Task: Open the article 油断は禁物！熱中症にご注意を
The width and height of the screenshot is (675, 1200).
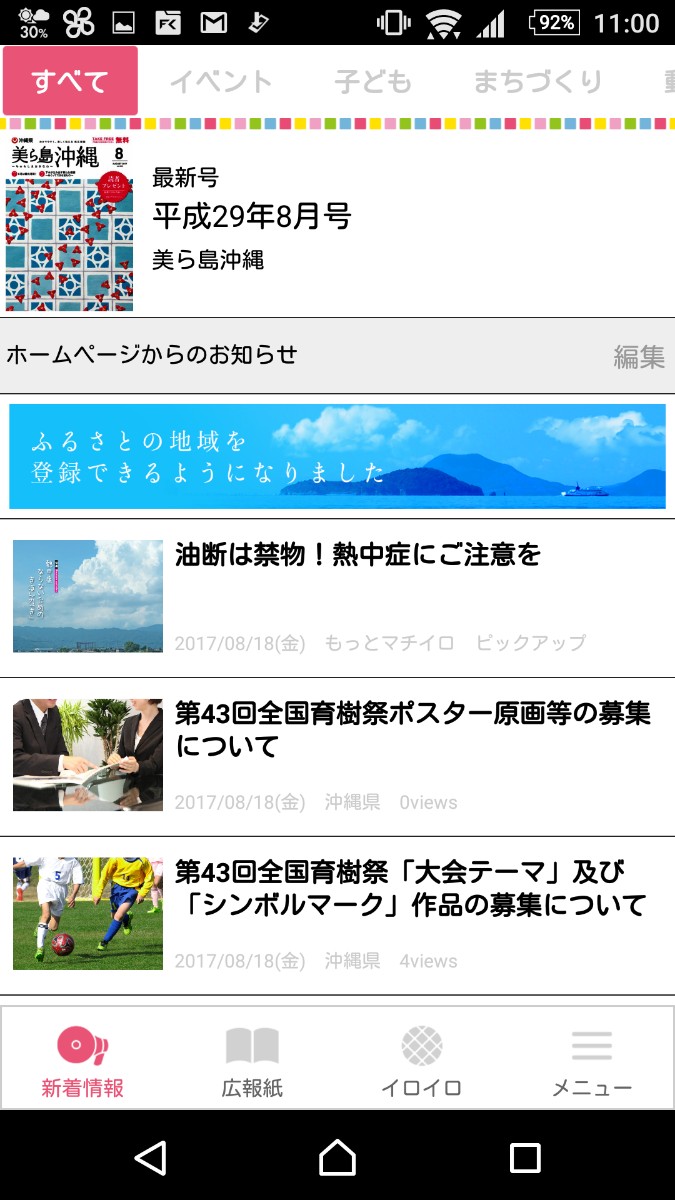Action: pos(357,555)
